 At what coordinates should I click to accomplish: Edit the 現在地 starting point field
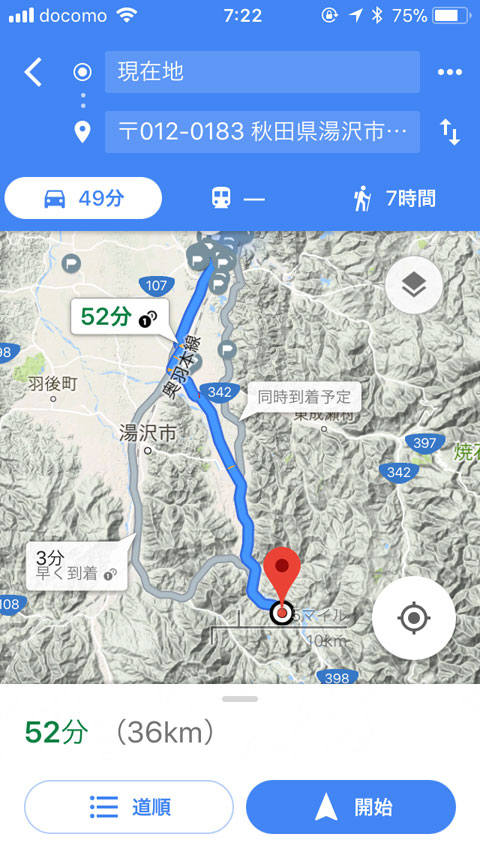[262, 72]
